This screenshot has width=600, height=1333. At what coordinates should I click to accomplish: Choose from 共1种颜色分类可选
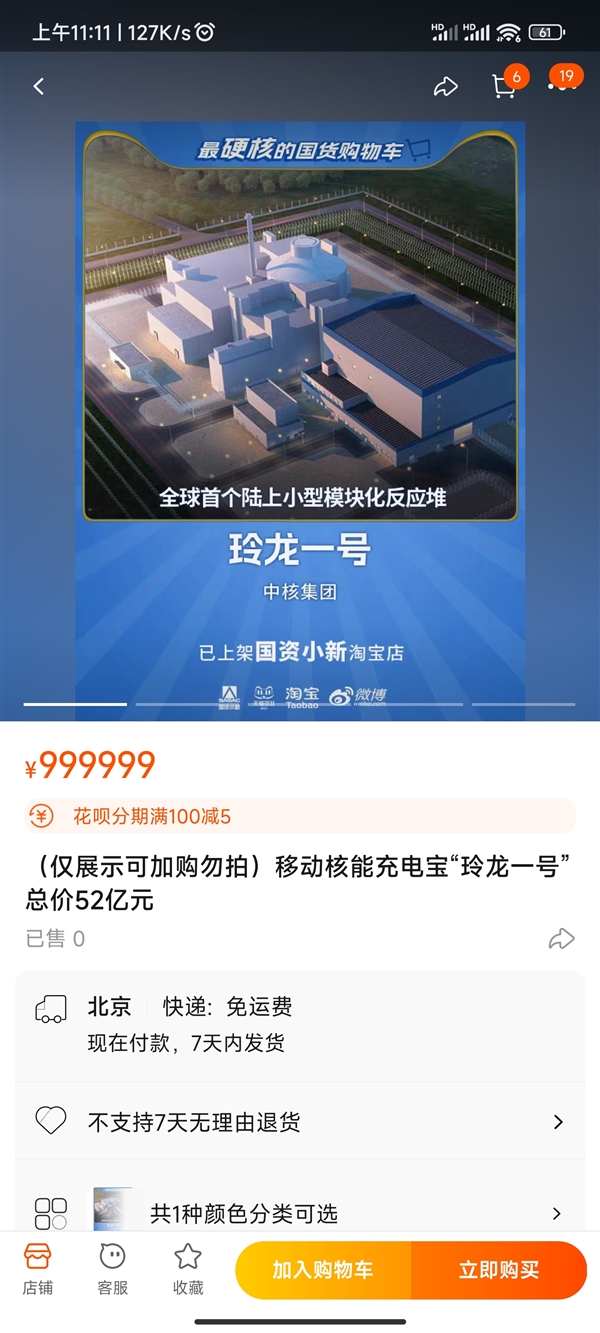[300, 1213]
